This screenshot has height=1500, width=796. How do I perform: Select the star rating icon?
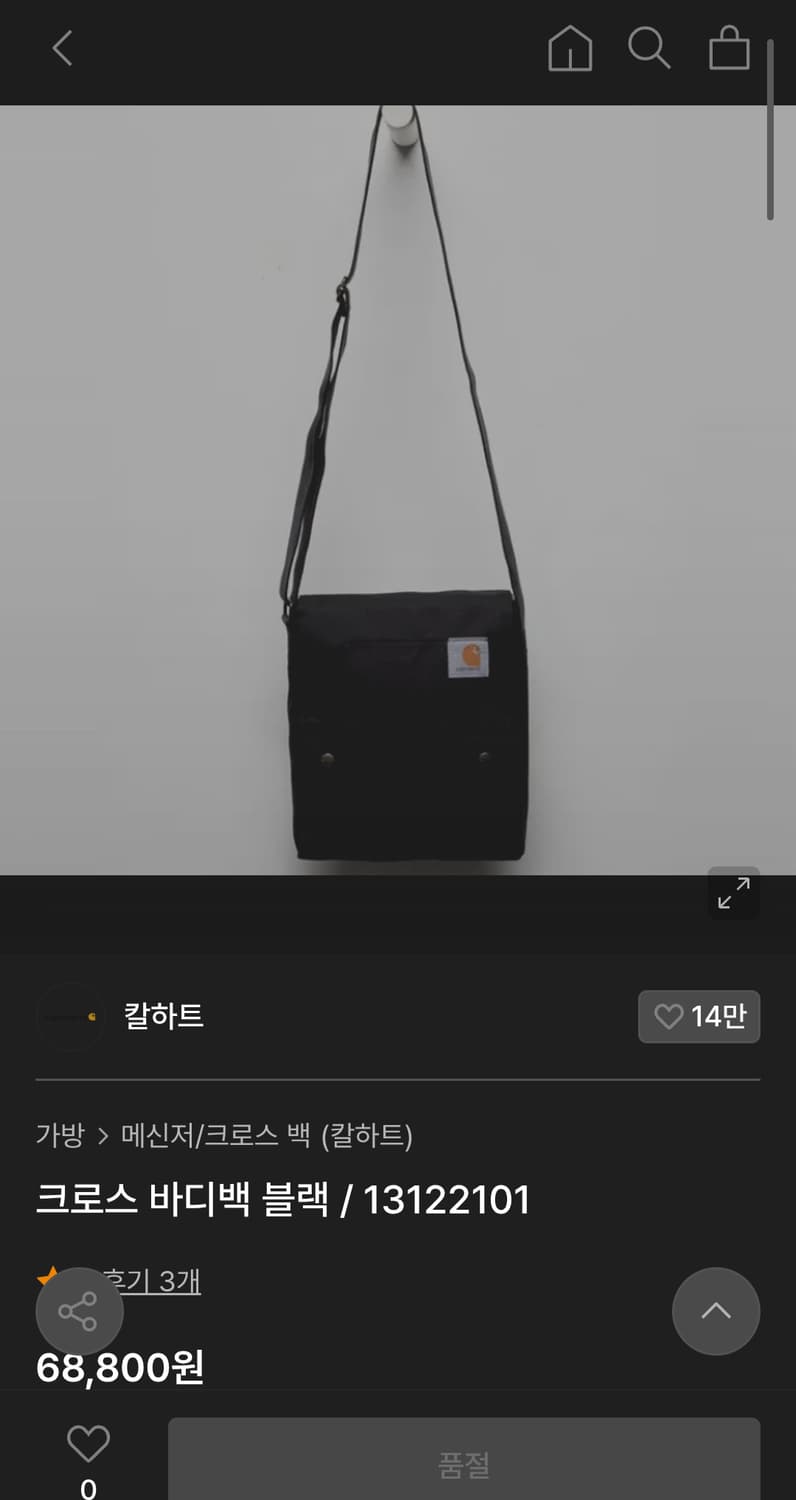45,1276
